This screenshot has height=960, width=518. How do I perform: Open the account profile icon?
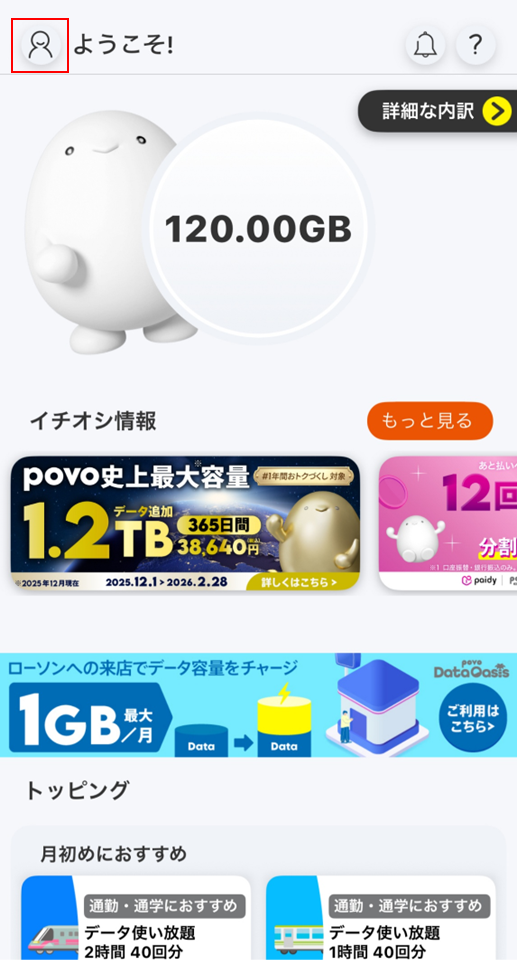coord(40,45)
